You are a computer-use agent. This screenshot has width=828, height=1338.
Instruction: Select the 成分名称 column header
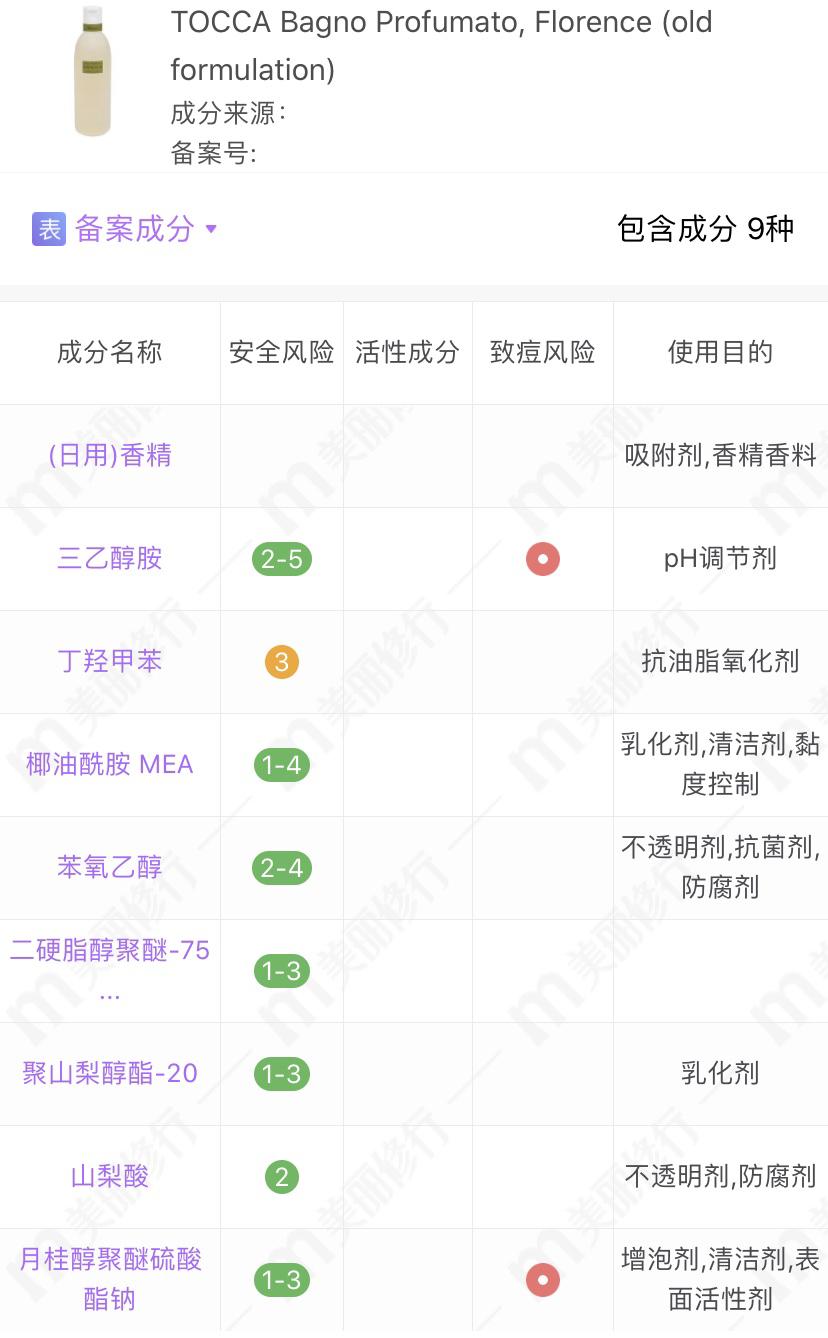click(108, 352)
